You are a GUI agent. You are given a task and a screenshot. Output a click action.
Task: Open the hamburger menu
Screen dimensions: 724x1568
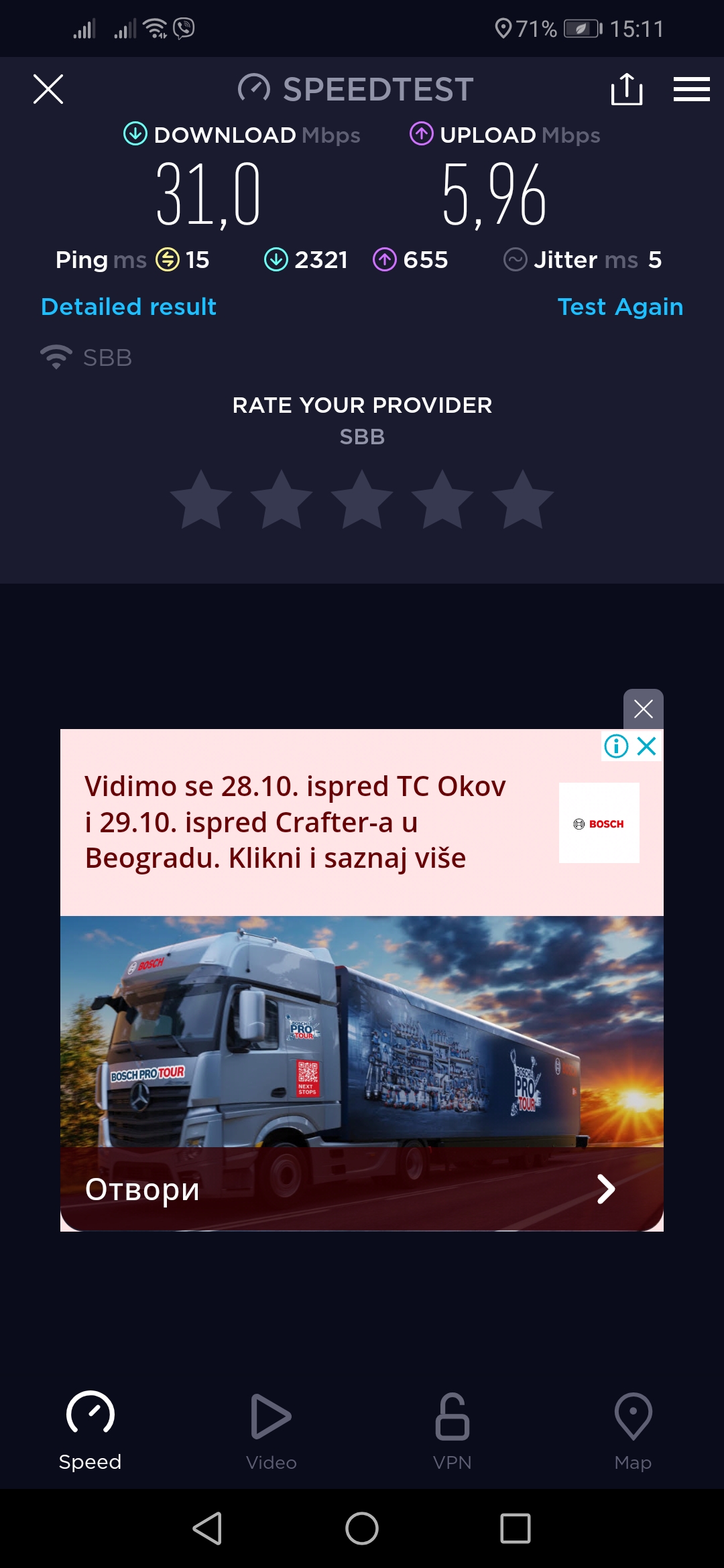(691, 89)
